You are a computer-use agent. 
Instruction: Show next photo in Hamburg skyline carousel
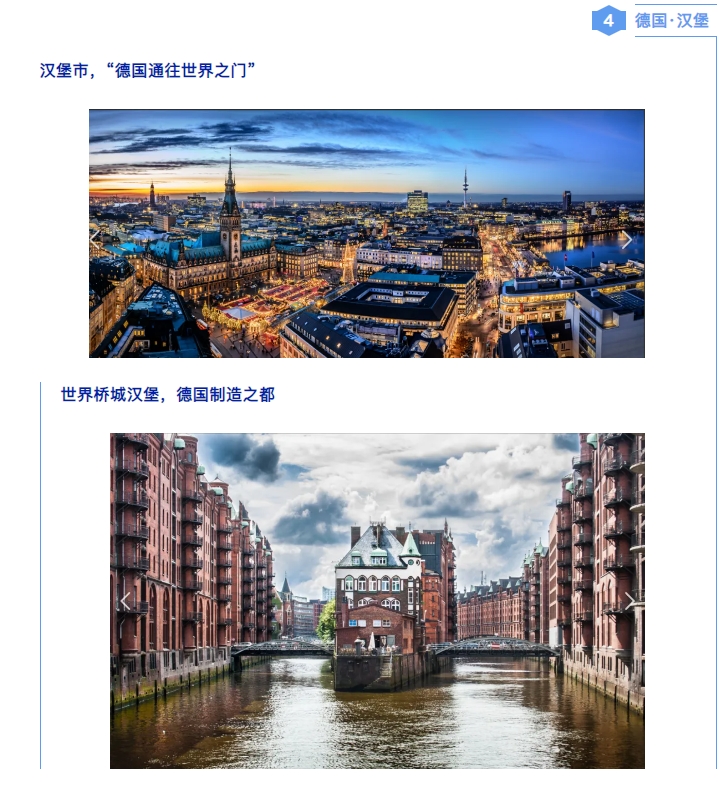626,239
